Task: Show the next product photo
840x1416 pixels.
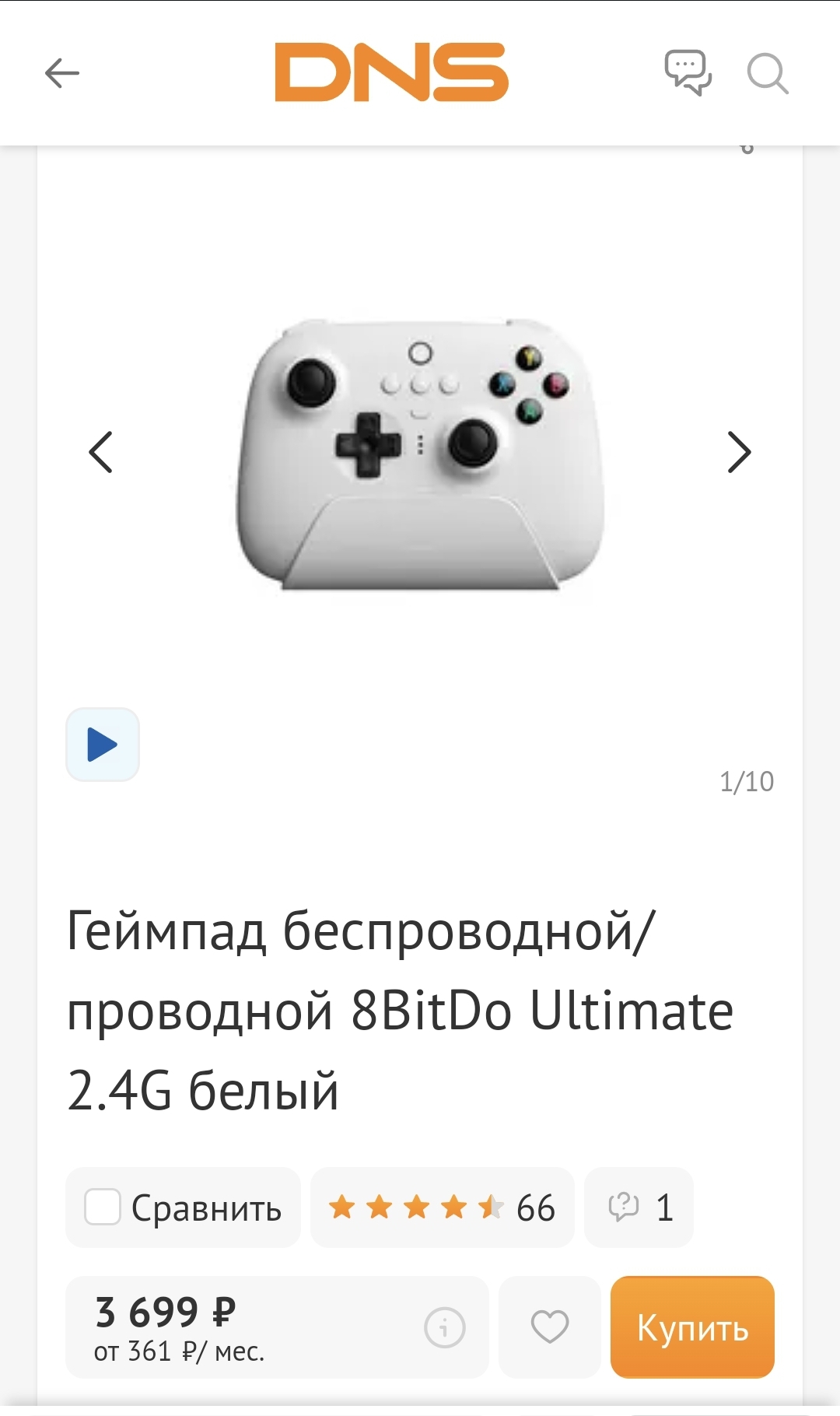Action: (739, 452)
